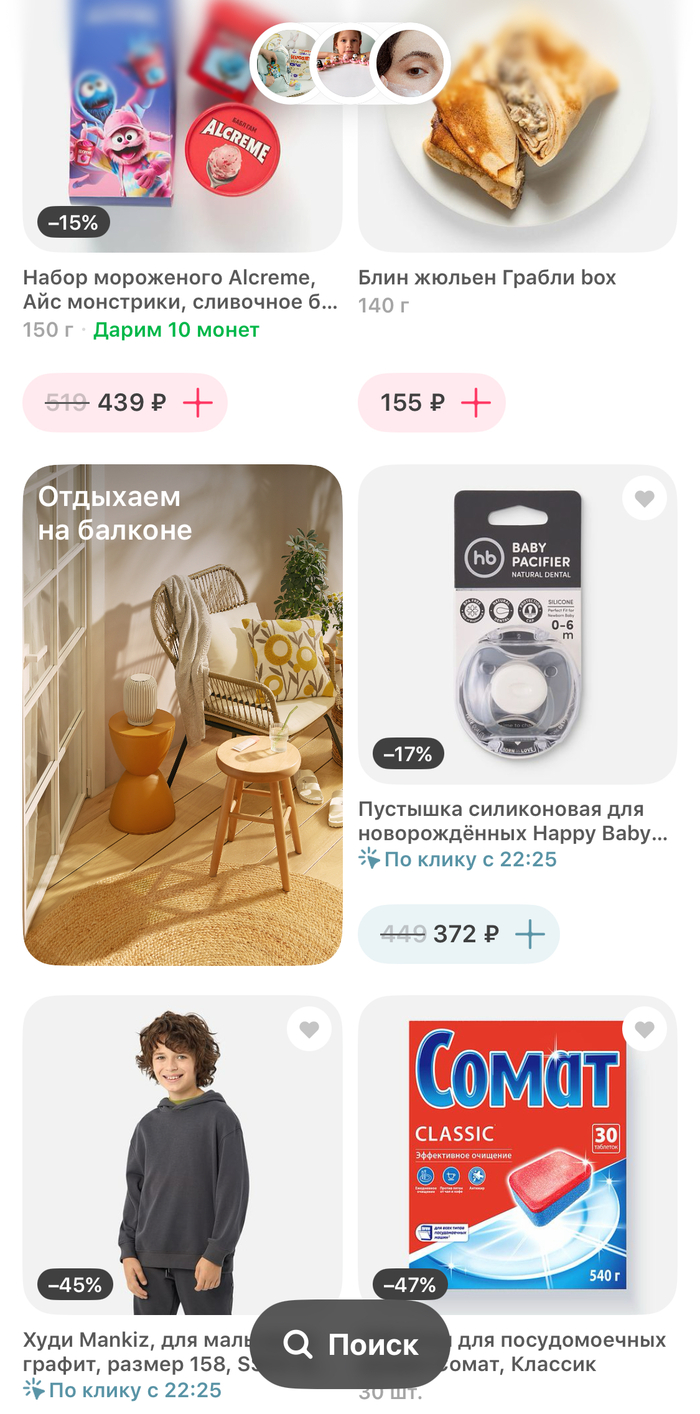This screenshot has width=700, height=1414.
Task: Add Happy Baby pacifier for 372 ₽
Action: click(529, 934)
